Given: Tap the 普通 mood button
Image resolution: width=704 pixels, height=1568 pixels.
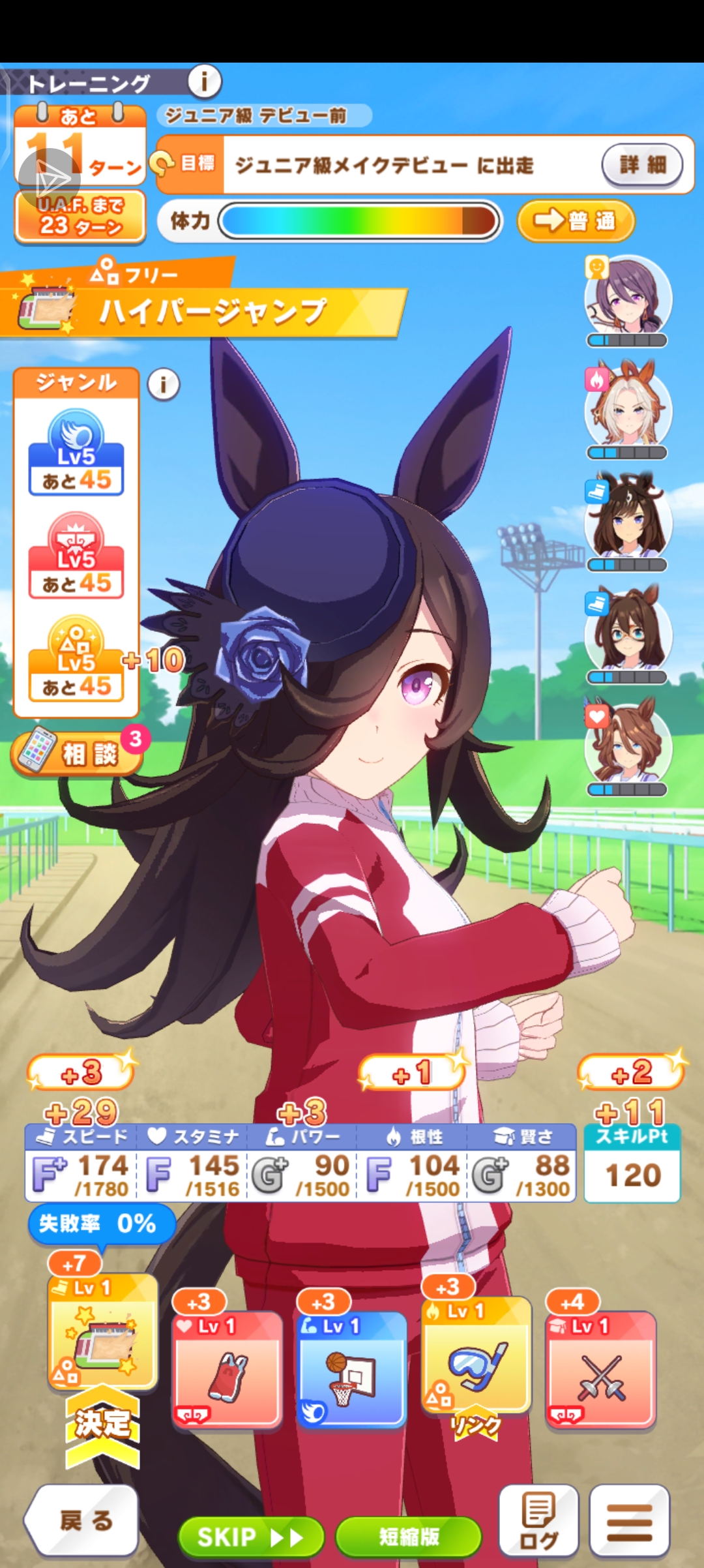Looking at the screenshot, I should (575, 221).
